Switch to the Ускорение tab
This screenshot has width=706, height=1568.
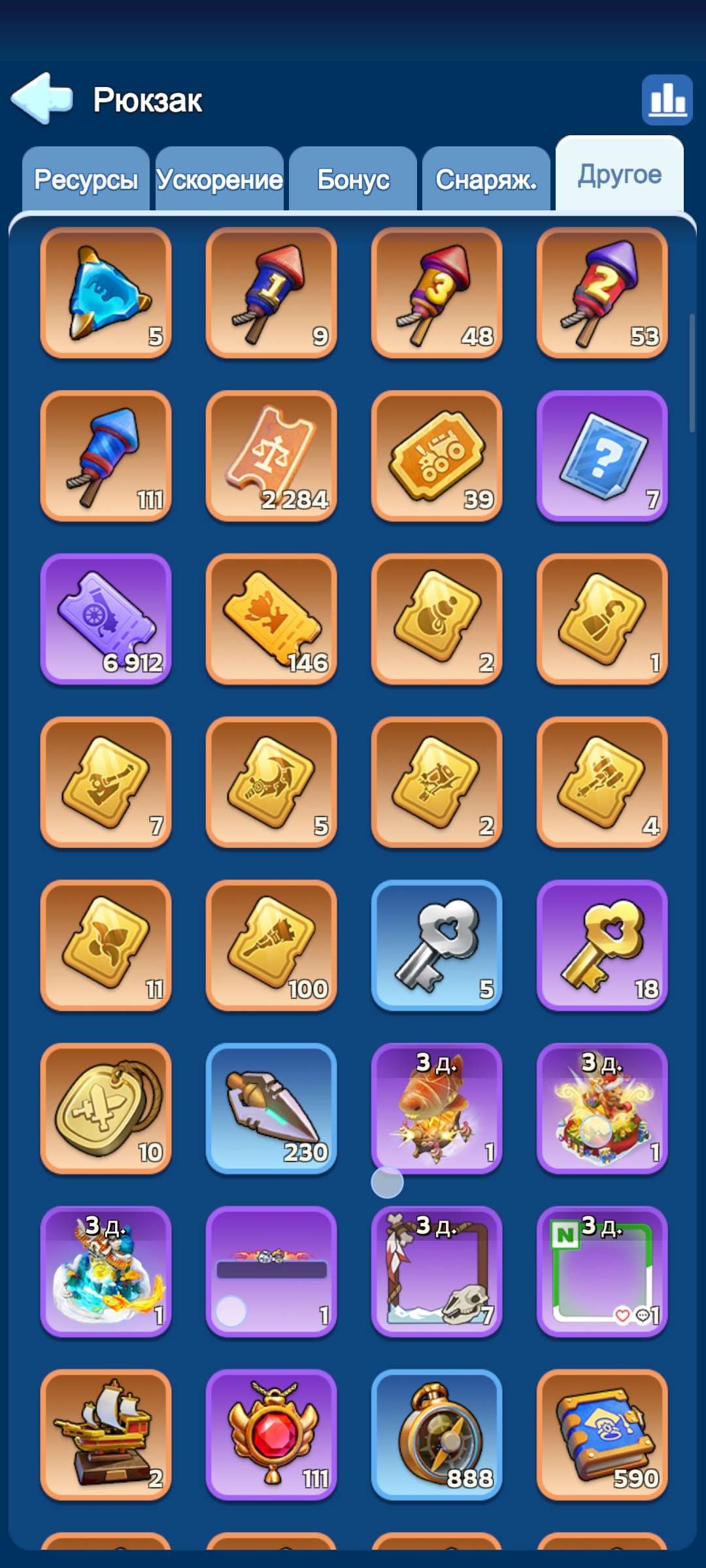(220, 179)
